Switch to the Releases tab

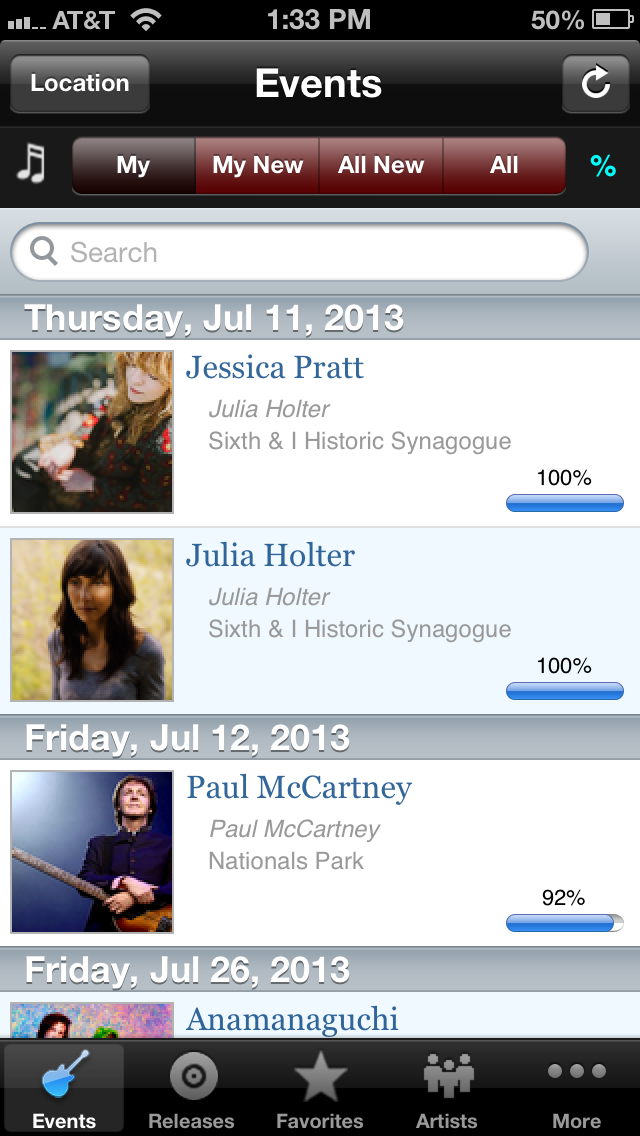coord(192,1088)
